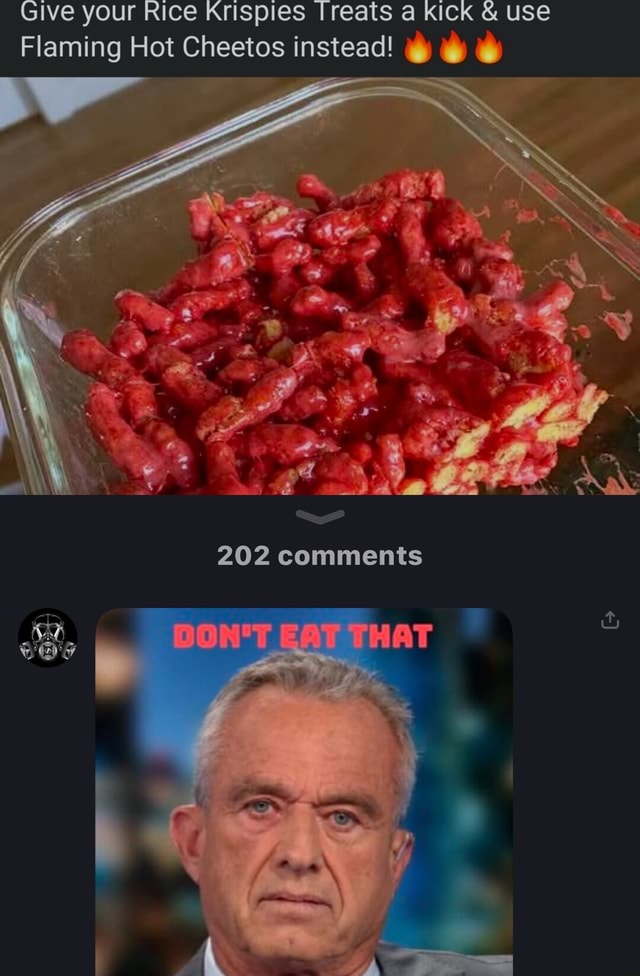Screen dimensions: 640x976
Task: Tap the chevron above 202 comments
Action: 320,516
